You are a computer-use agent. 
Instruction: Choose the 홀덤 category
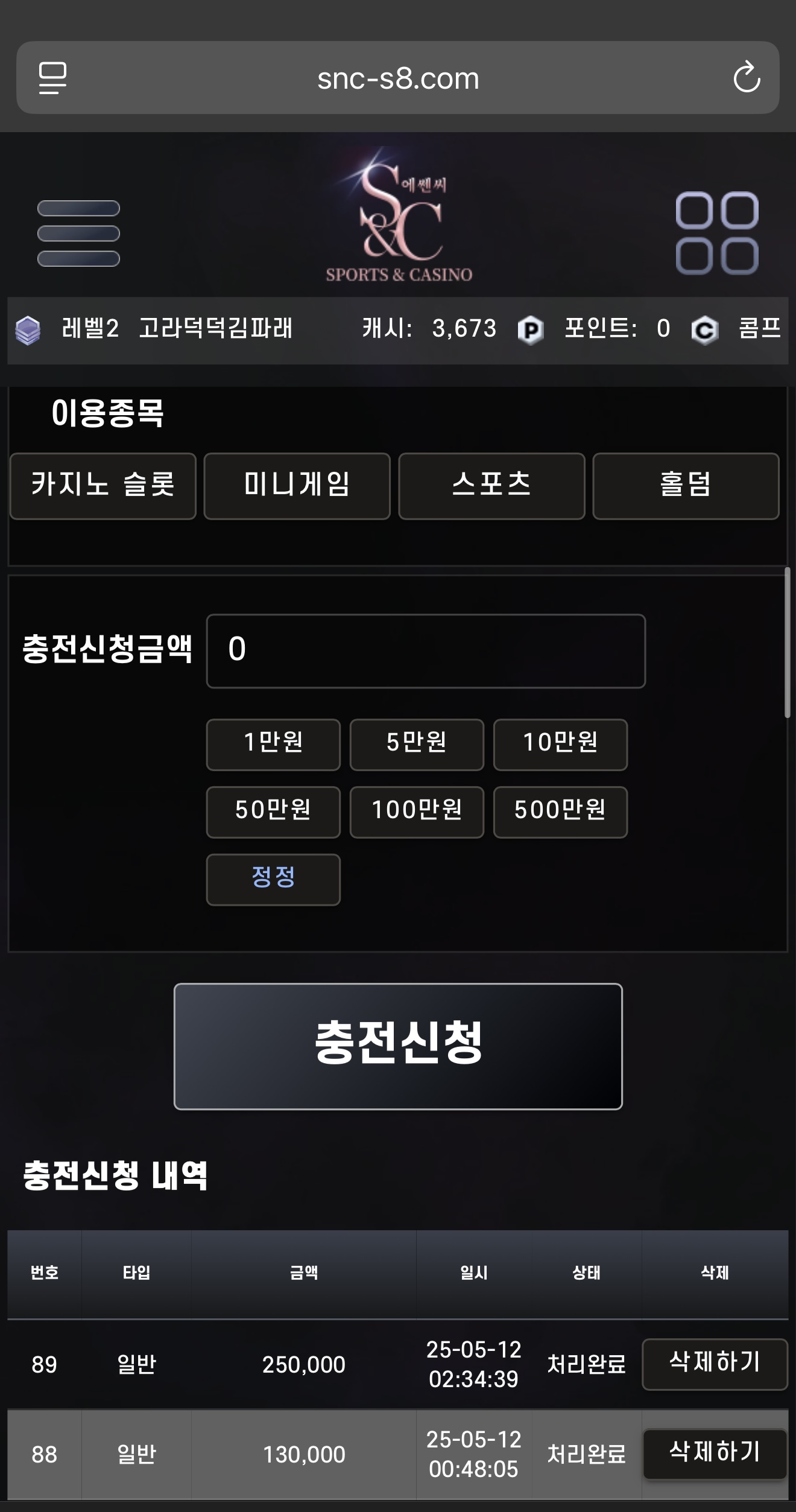686,486
